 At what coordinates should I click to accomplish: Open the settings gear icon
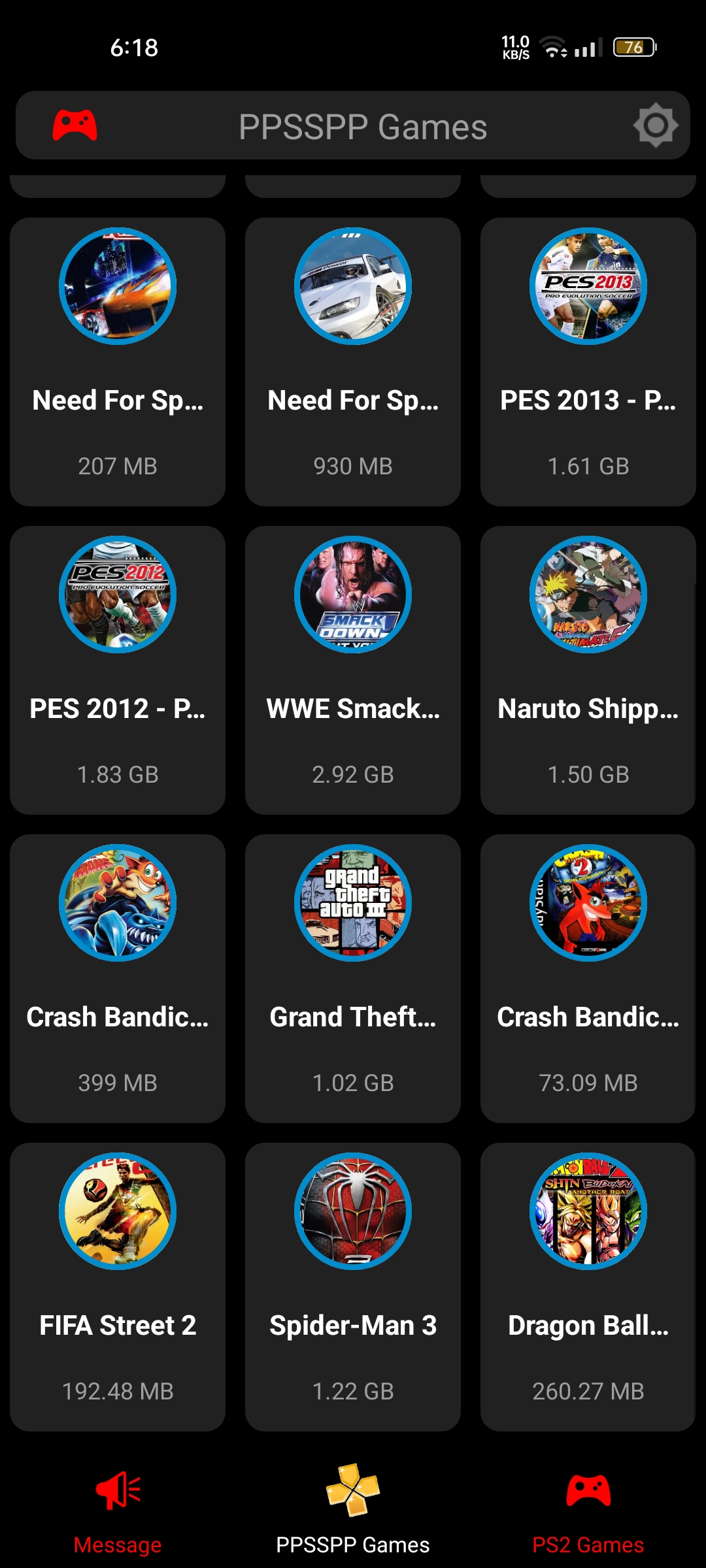click(x=656, y=125)
